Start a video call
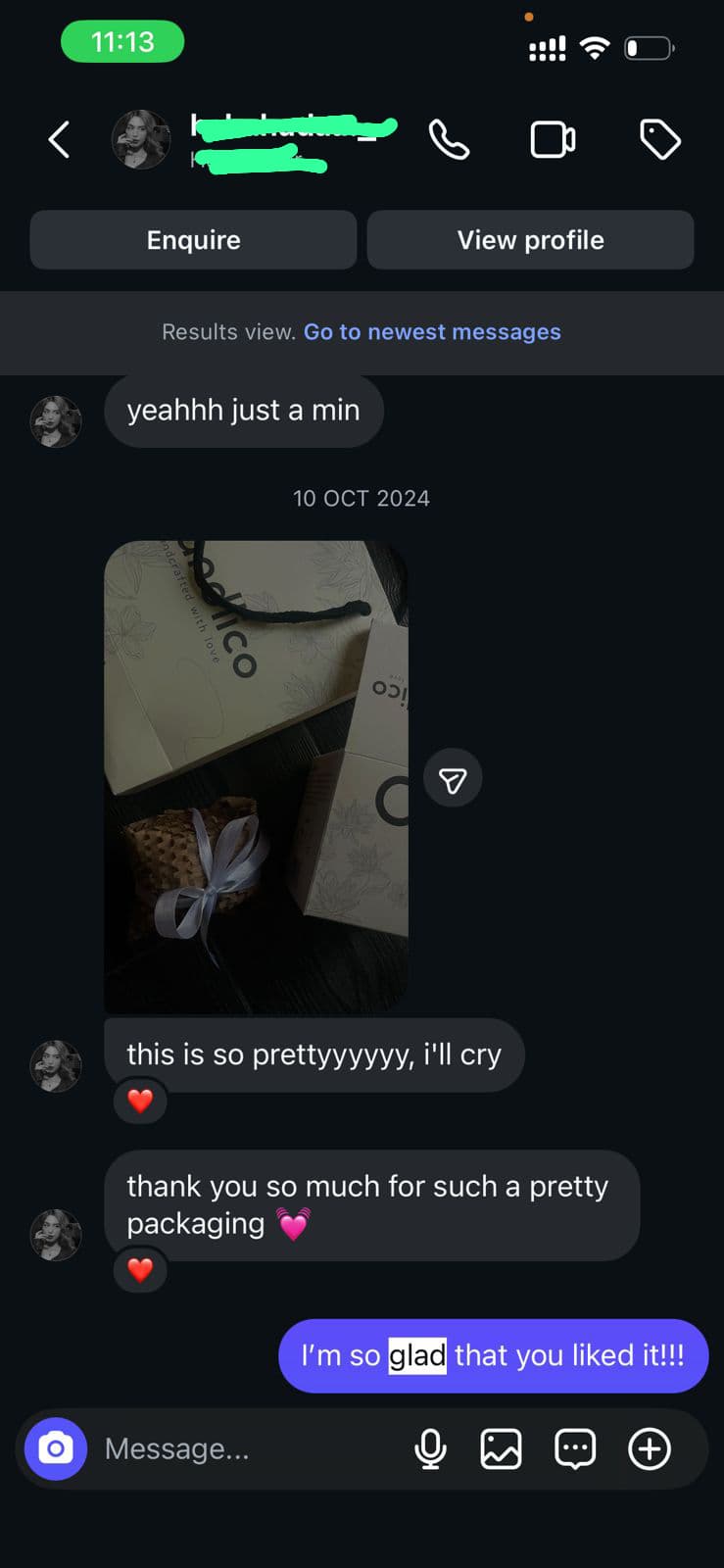 point(553,140)
